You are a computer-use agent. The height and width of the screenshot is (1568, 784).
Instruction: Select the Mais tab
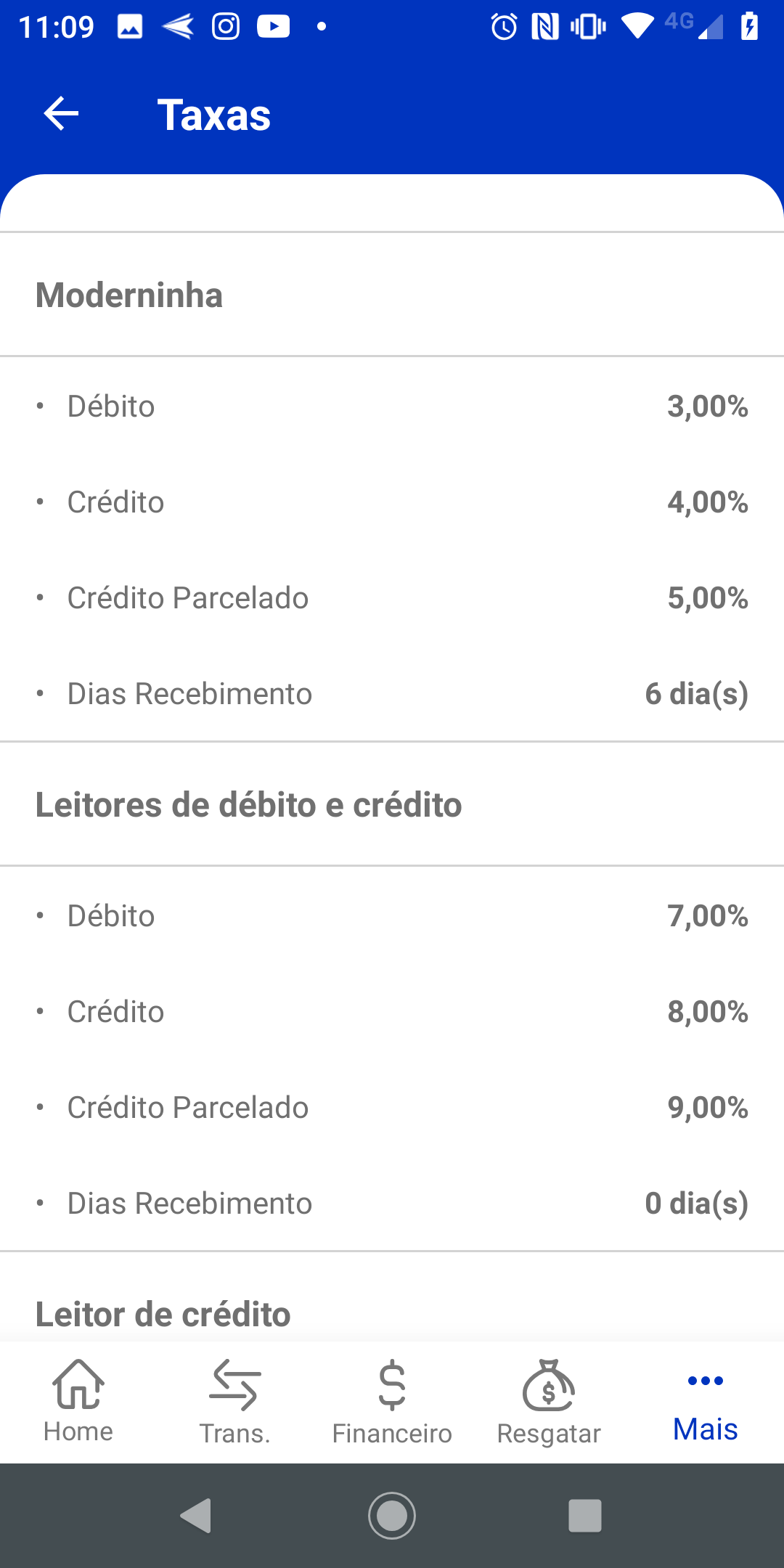(x=706, y=1402)
